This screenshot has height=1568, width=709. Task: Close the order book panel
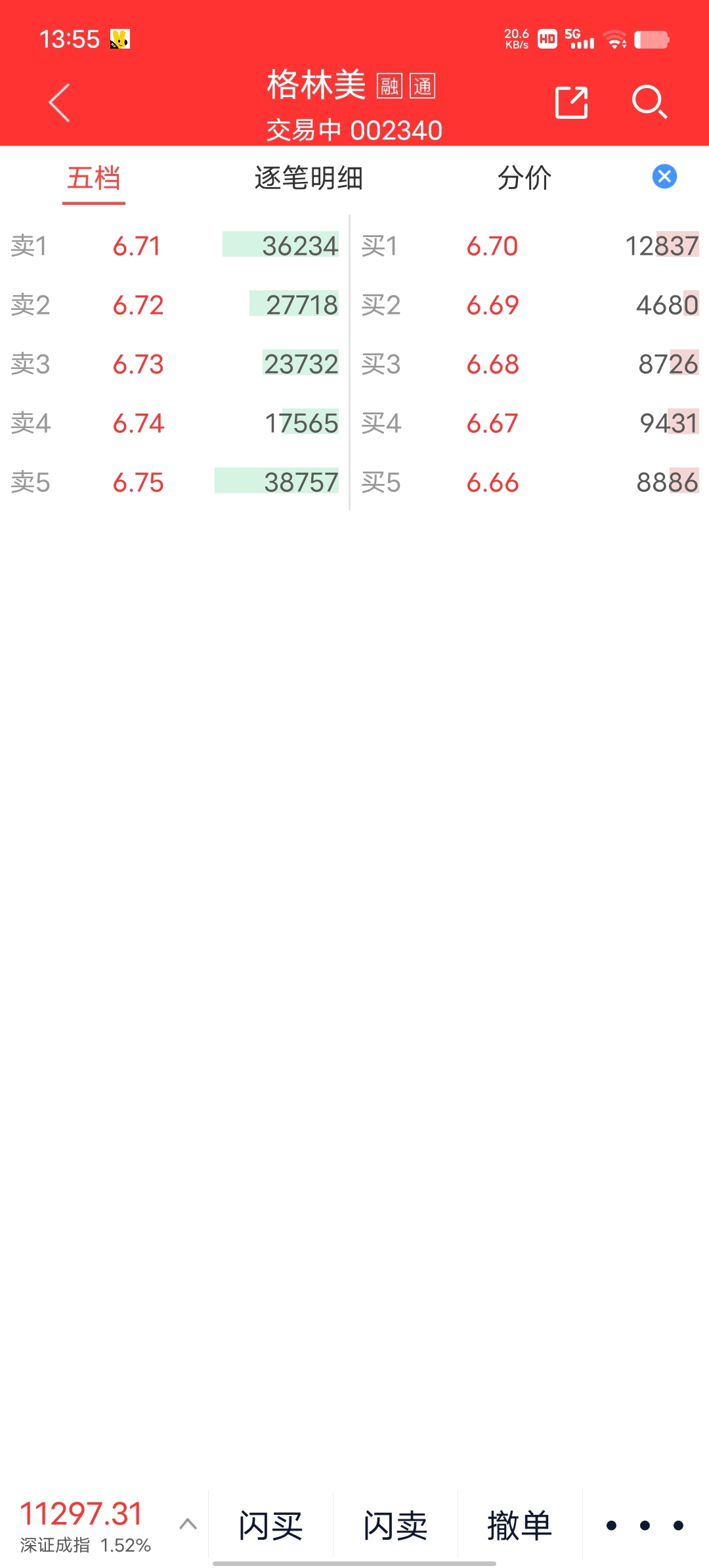pos(664,176)
